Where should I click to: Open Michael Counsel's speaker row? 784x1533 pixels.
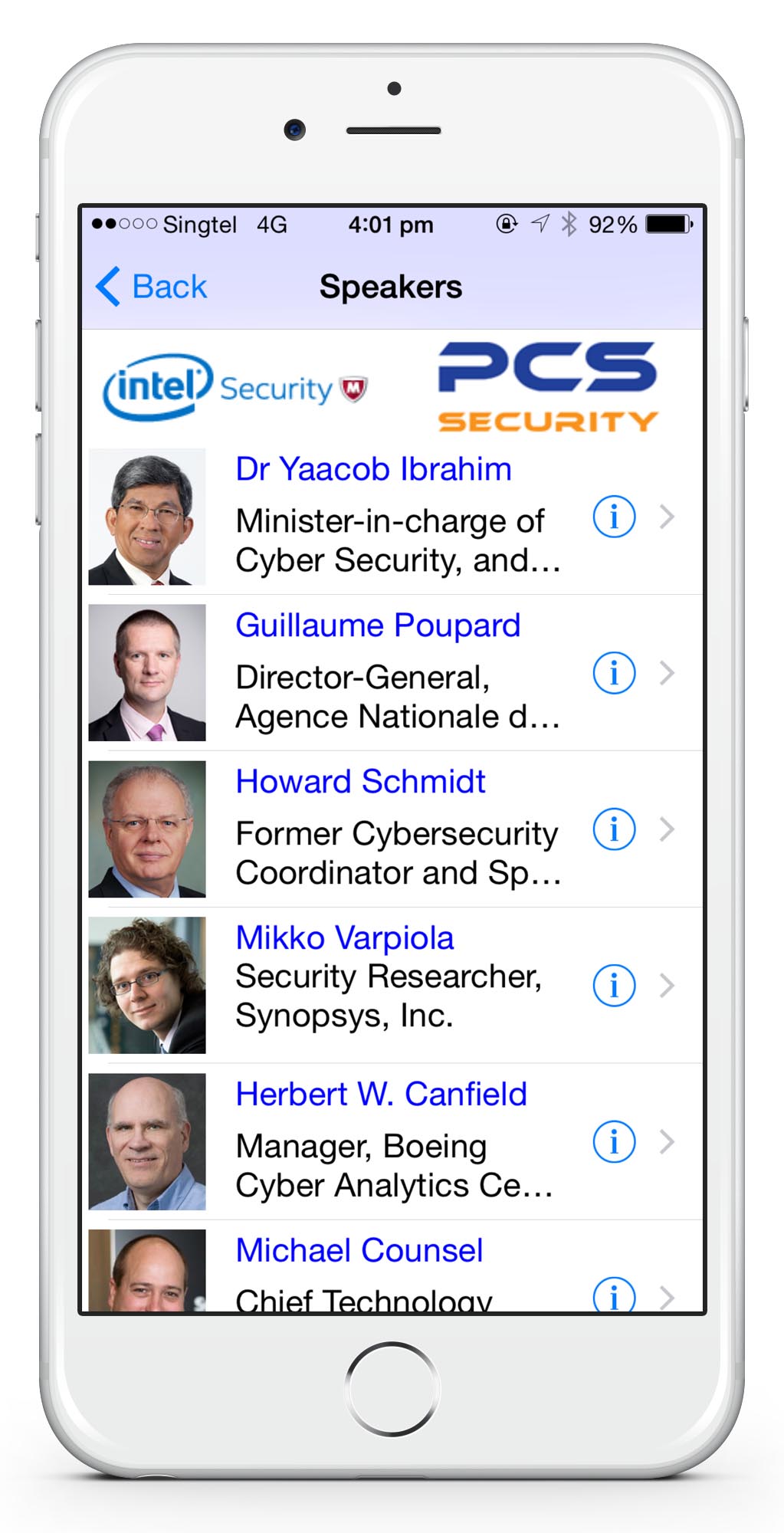pos(392,1266)
